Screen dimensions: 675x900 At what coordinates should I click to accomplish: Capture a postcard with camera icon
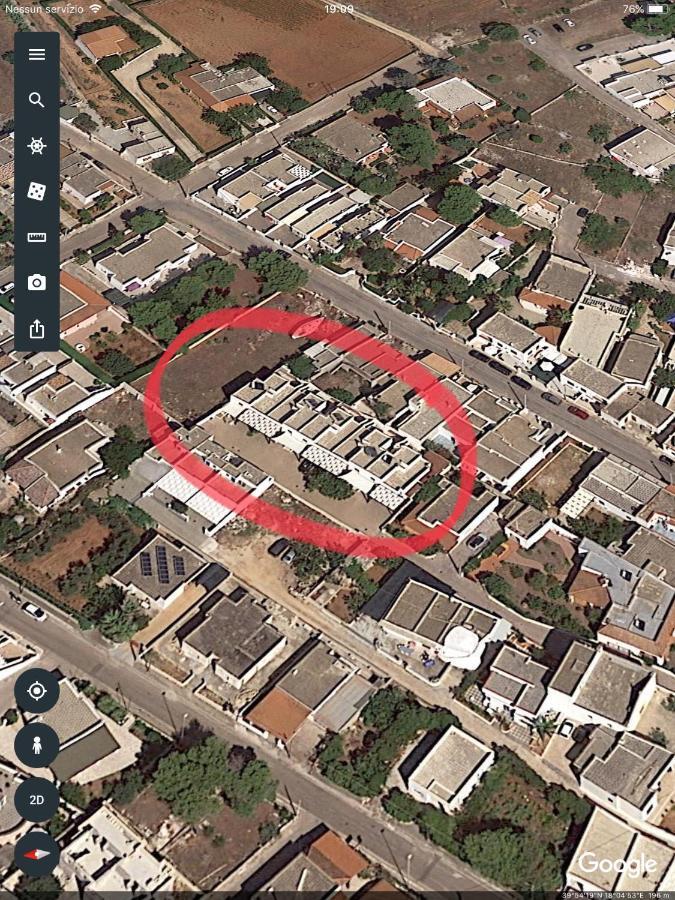pyautogui.click(x=37, y=283)
